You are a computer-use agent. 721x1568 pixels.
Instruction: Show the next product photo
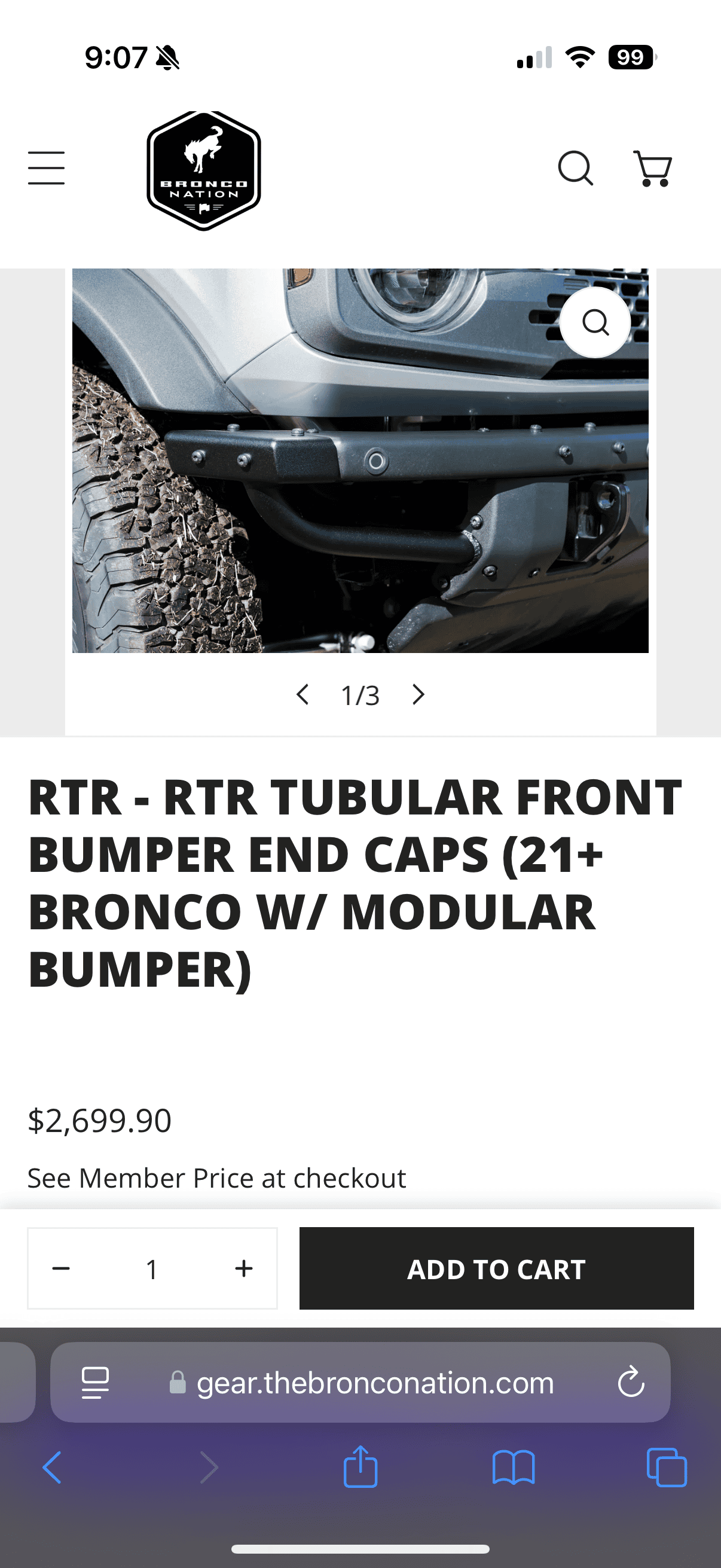418,694
